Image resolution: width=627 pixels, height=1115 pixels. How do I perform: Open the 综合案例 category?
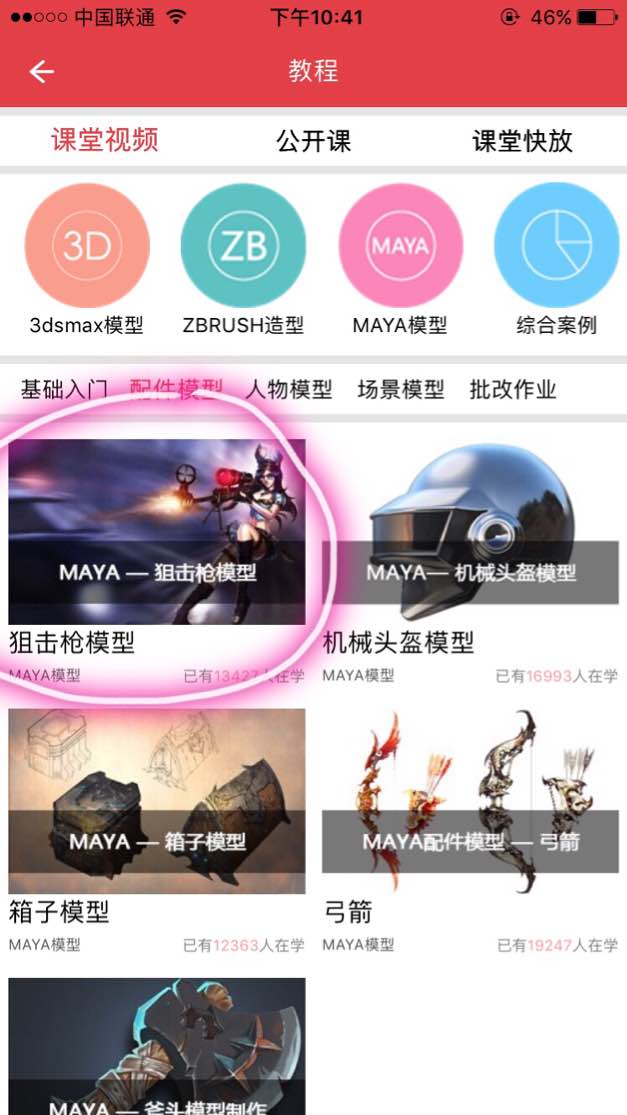click(x=556, y=246)
